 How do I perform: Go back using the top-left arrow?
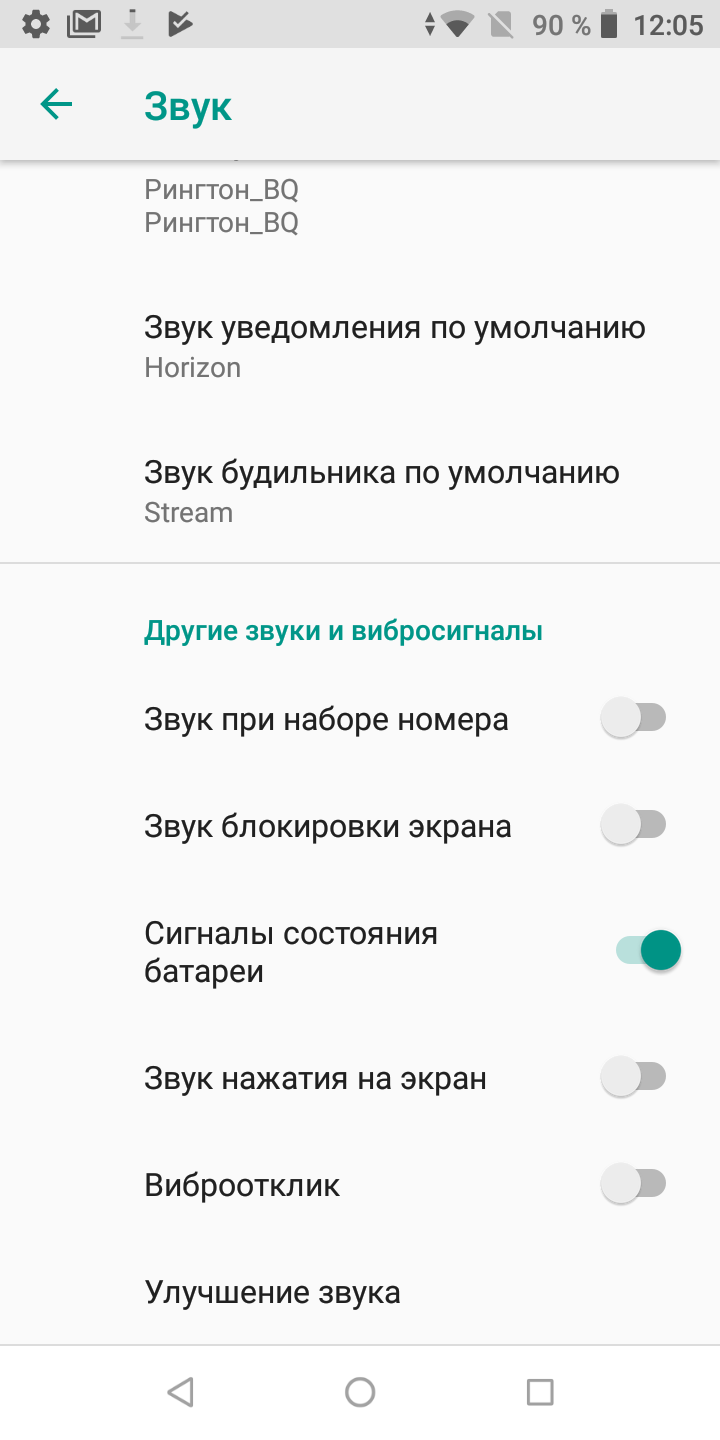pyautogui.click(x=56, y=104)
